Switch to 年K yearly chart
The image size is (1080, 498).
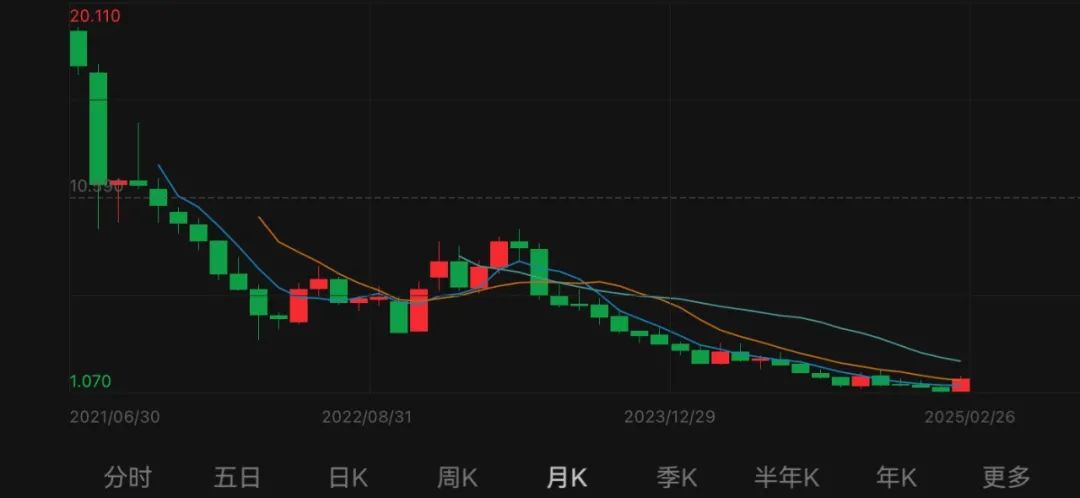pyautogui.click(x=896, y=477)
